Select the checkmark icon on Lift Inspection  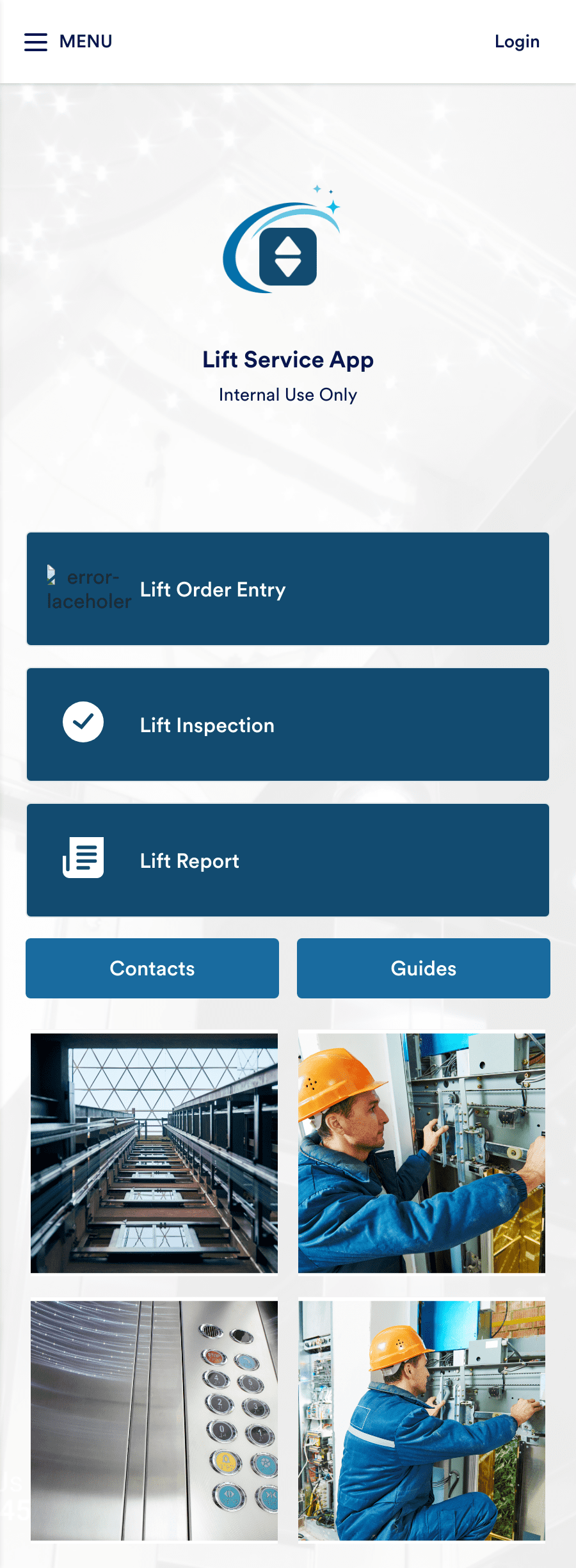pyautogui.click(x=83, y=722)
